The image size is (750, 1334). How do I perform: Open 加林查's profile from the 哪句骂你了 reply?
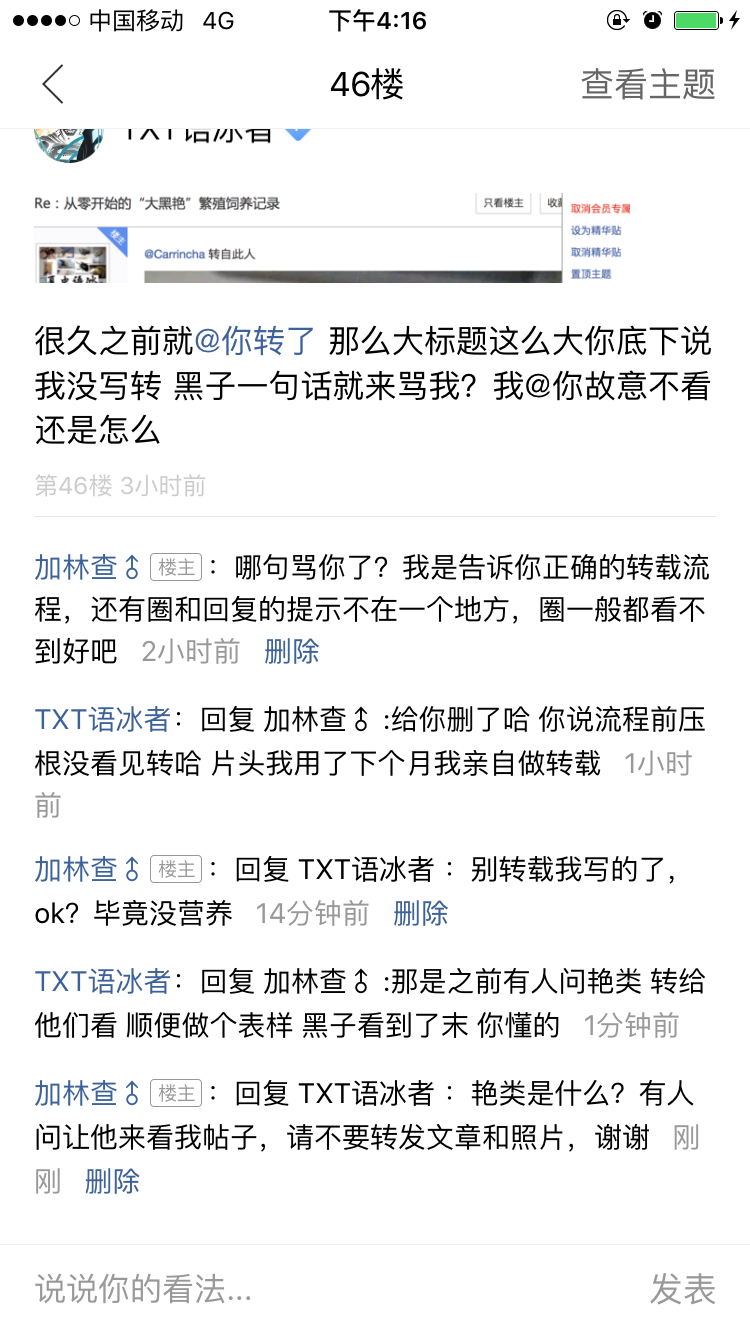(87, 568)
